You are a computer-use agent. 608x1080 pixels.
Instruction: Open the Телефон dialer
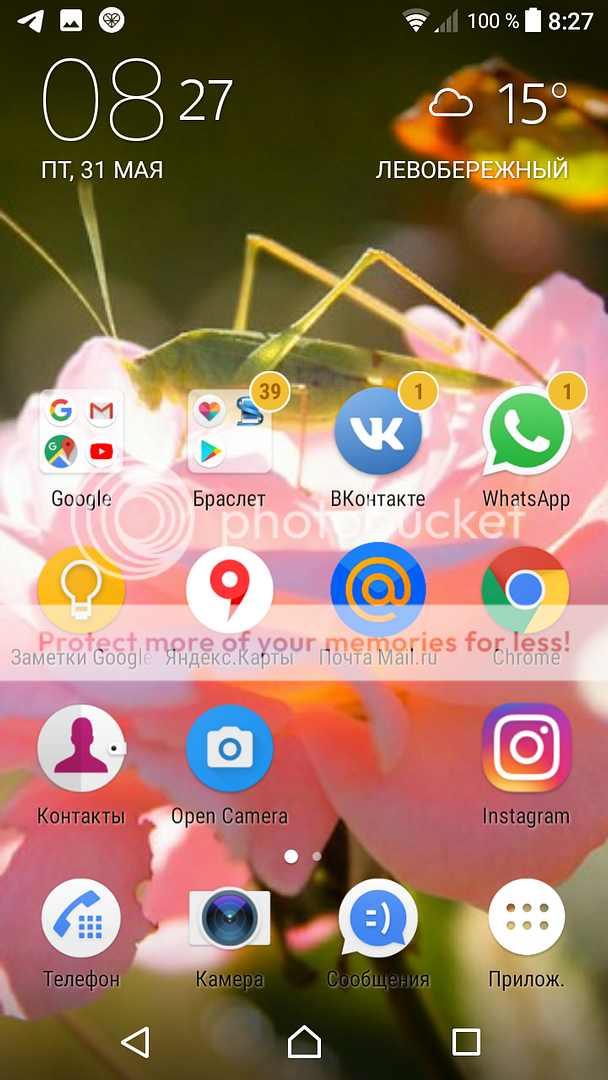[81, 920]
